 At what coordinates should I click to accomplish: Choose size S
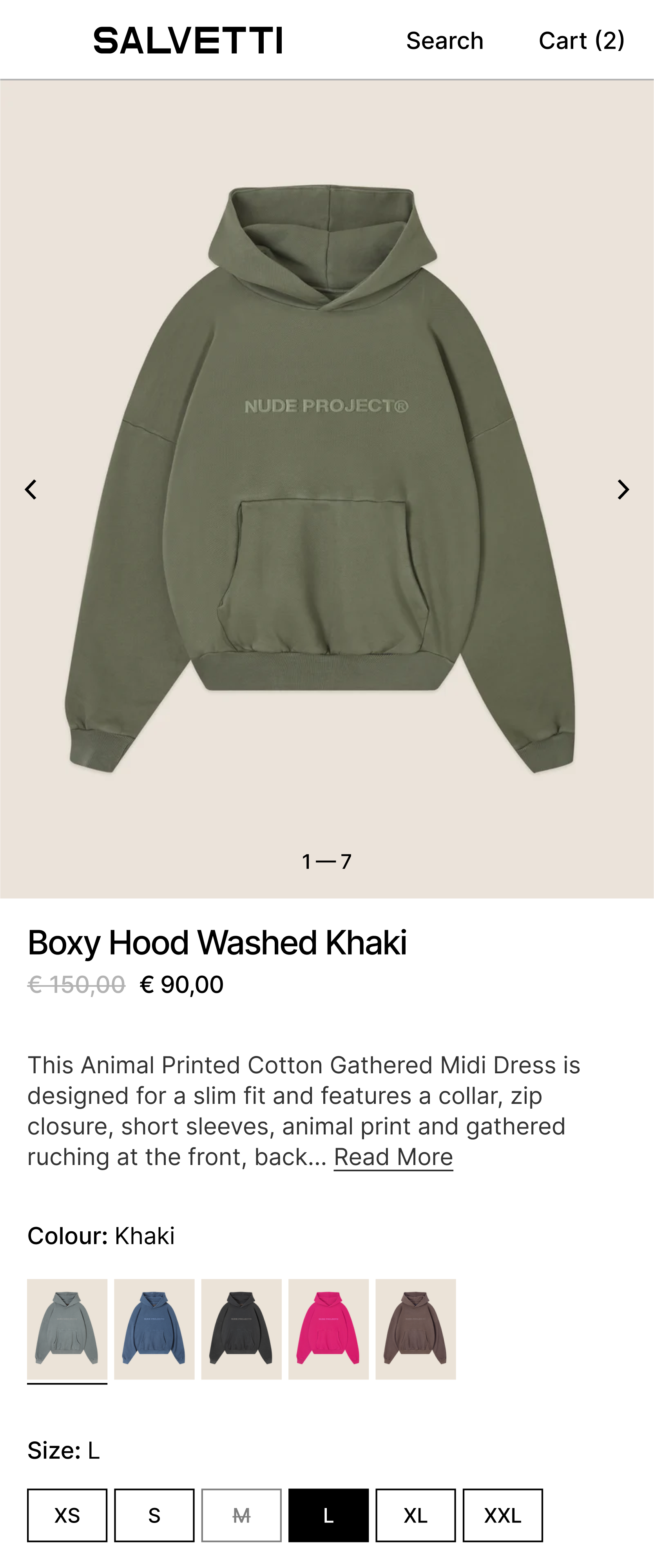pyautogui.click(x=154, y=1515)
